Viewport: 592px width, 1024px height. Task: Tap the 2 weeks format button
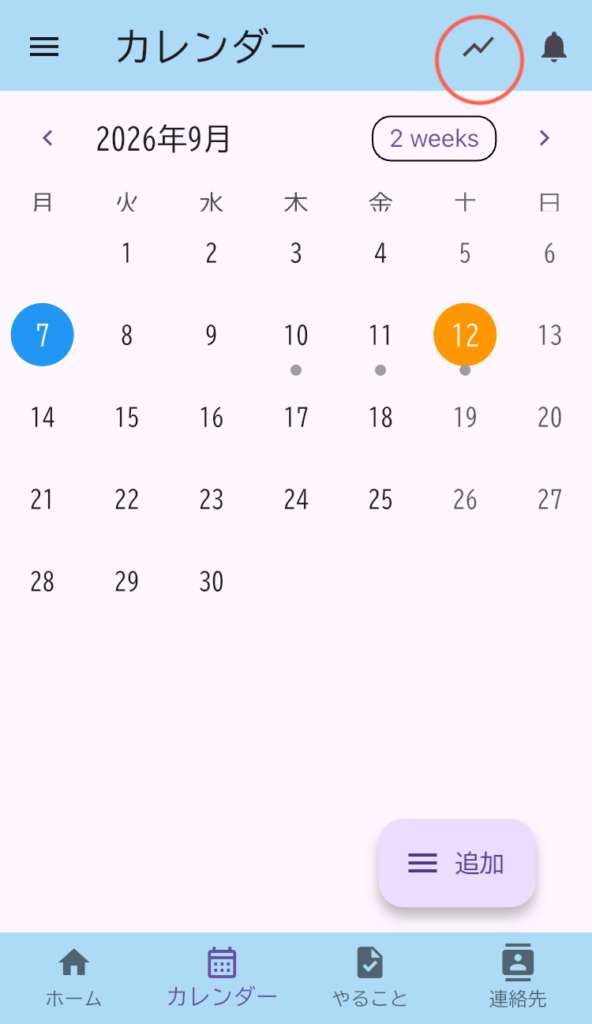(434, 138)
